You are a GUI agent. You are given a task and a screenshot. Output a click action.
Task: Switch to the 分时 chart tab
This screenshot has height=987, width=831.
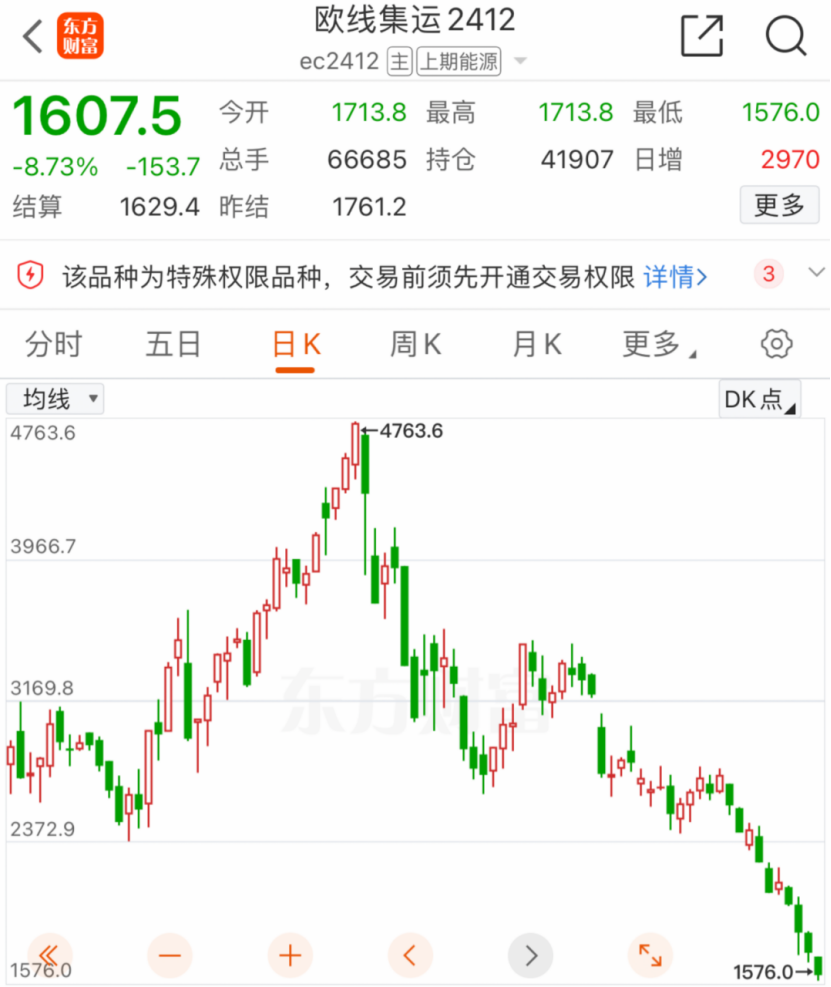point(54,345)
